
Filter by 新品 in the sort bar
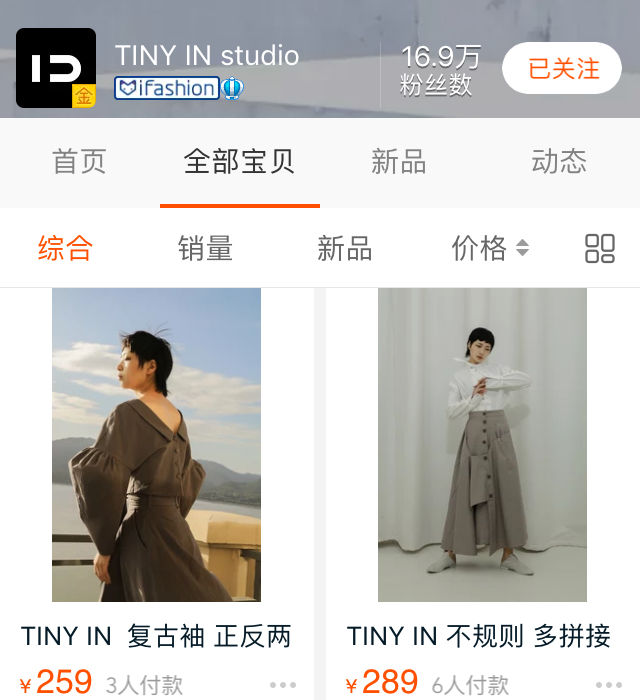[344, 248]
